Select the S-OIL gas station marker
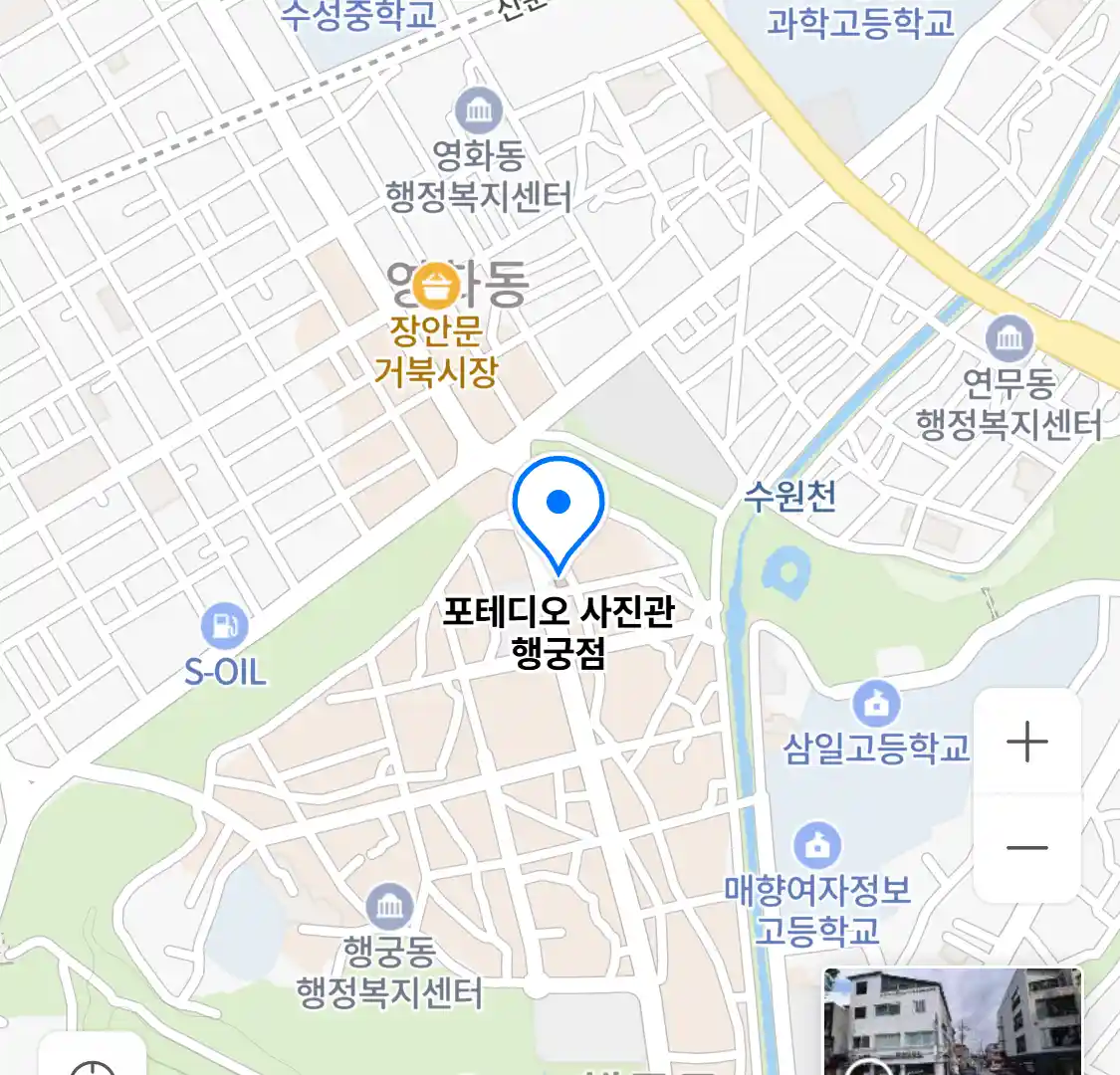The width and height of the screenshot is (1120, 1075). [x=225, y=626]
